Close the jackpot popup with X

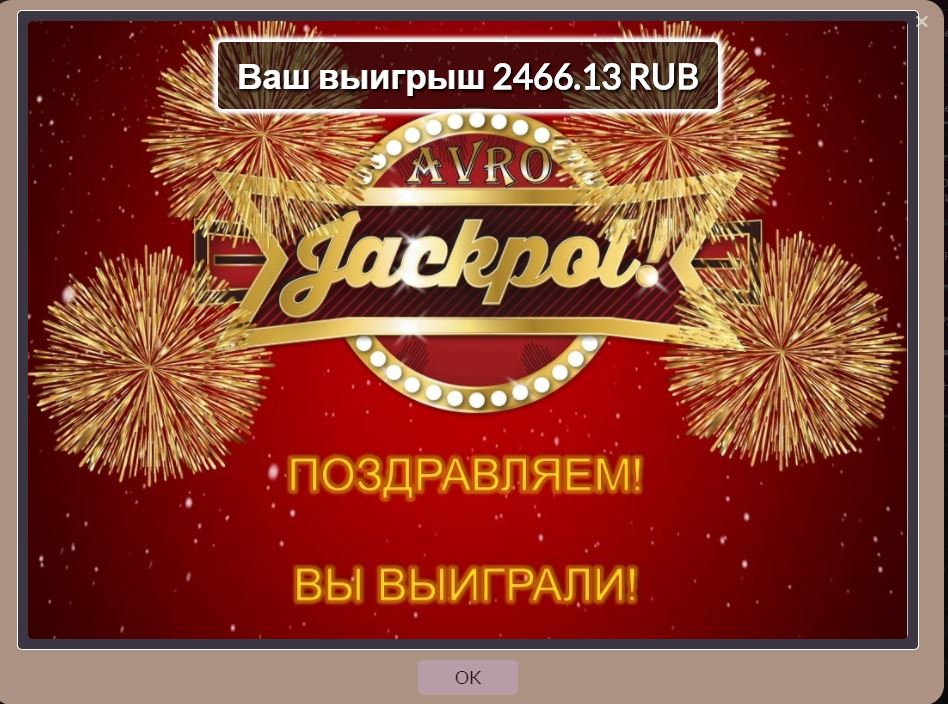tap(922, 22)
